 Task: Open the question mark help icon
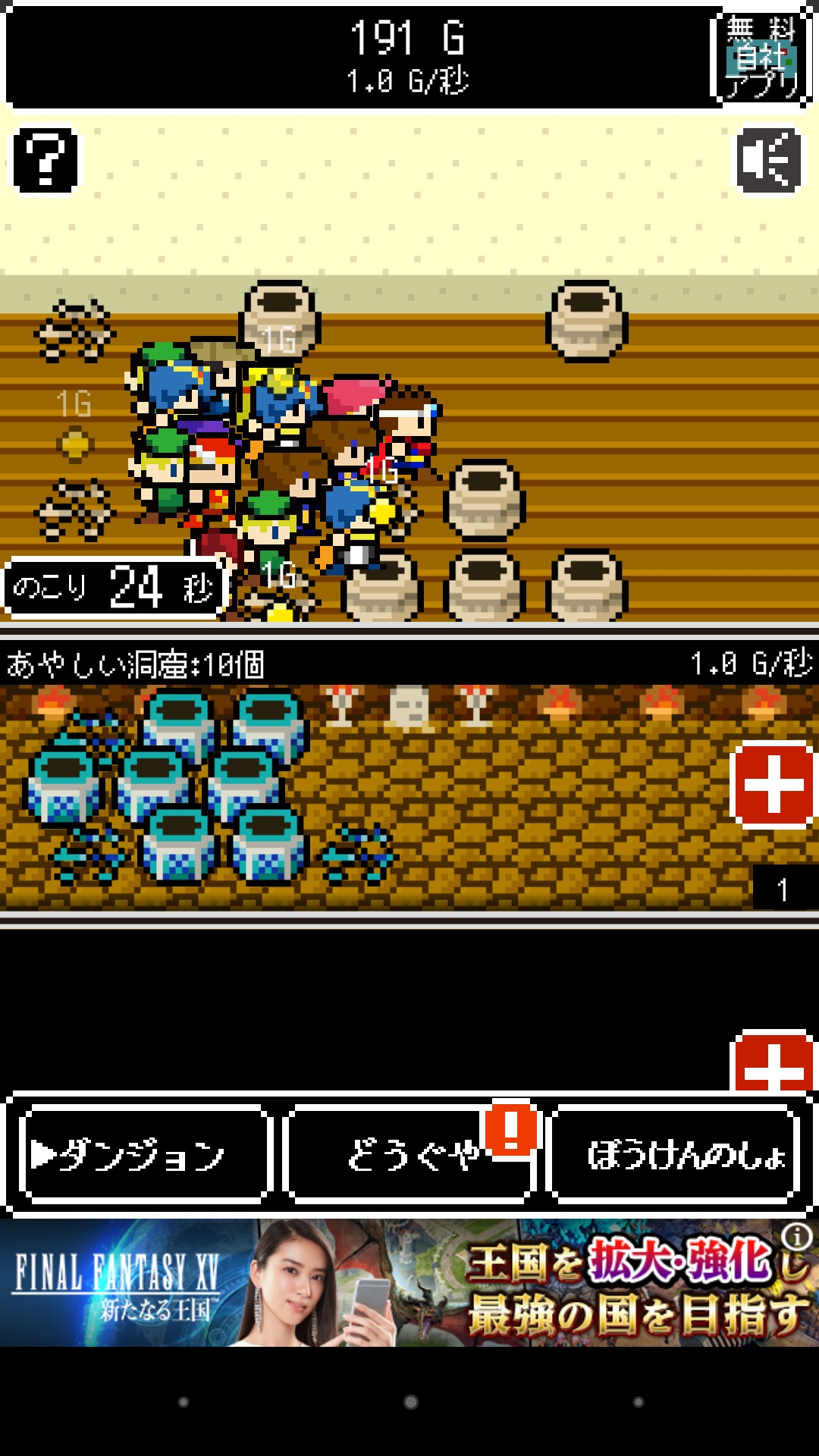(x=45, y=160)
